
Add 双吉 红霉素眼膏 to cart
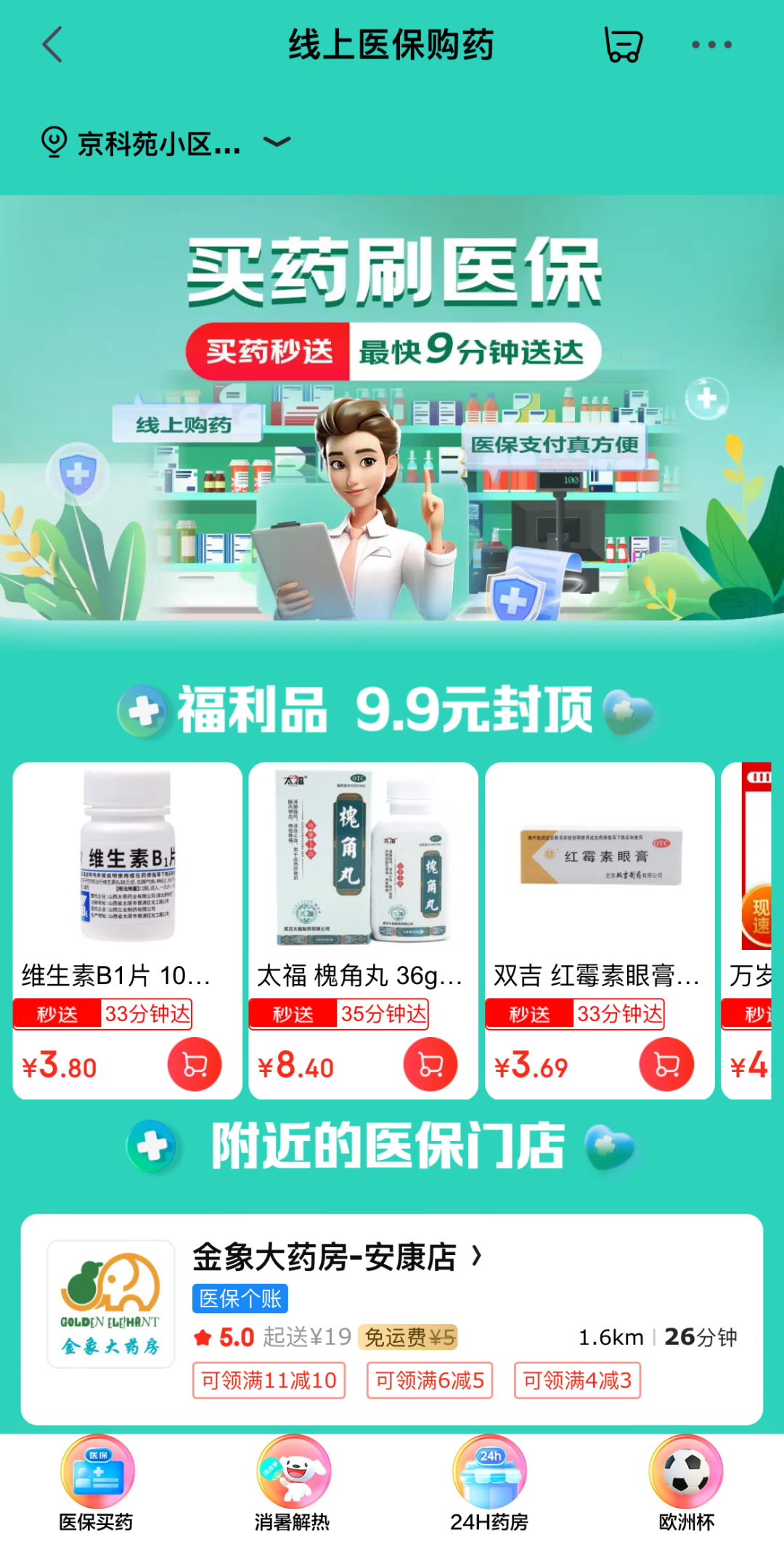click(x=666, y=1065)
